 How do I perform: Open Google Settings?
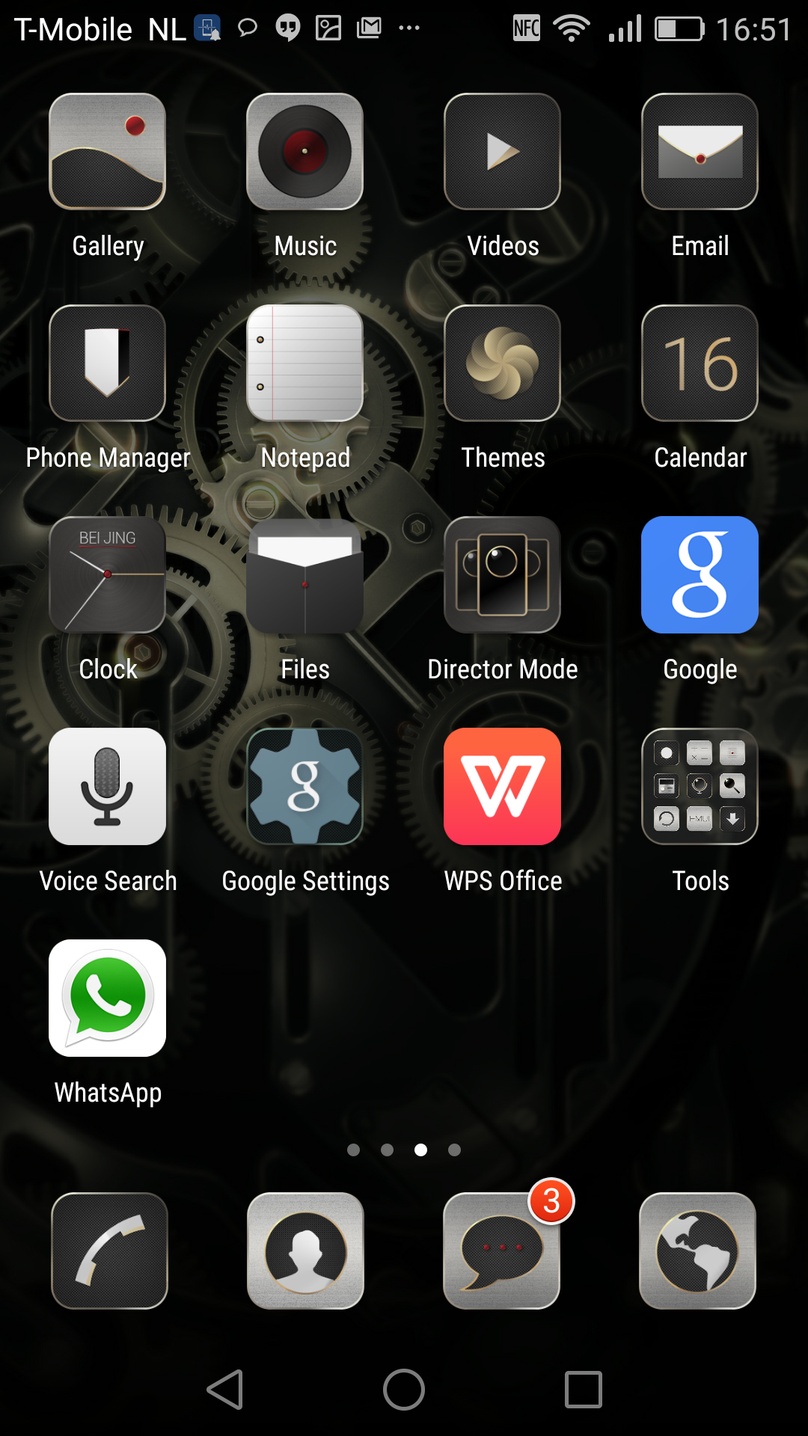[305, 786]
